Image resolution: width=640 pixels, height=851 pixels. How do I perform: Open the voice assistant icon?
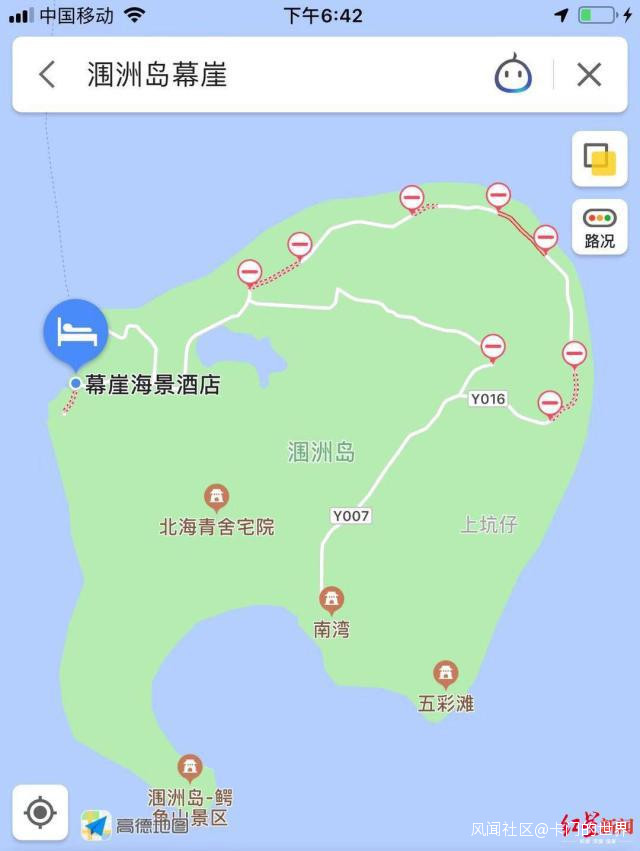[513, 74]
